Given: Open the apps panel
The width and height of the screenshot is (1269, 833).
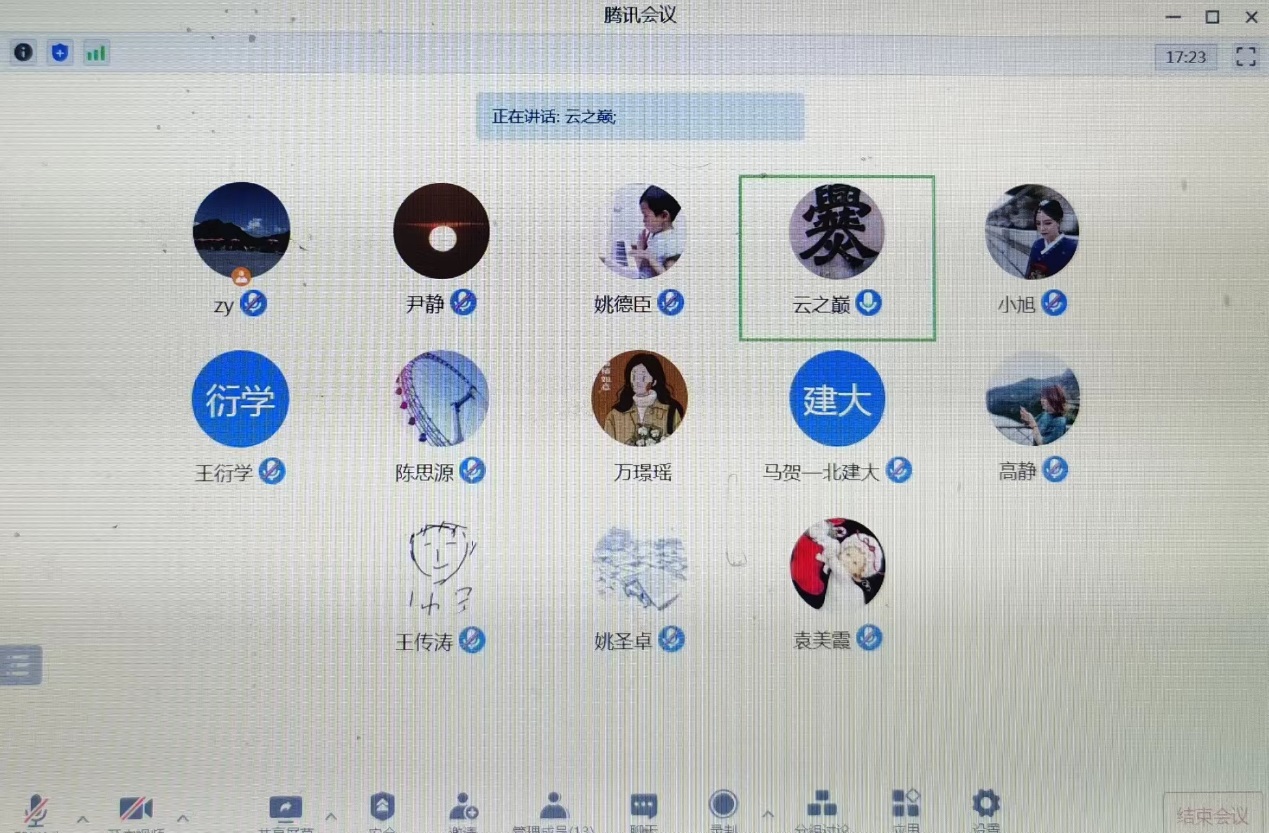Looking at the screenshot, I should pyautogui.click(x=906, y=805).
